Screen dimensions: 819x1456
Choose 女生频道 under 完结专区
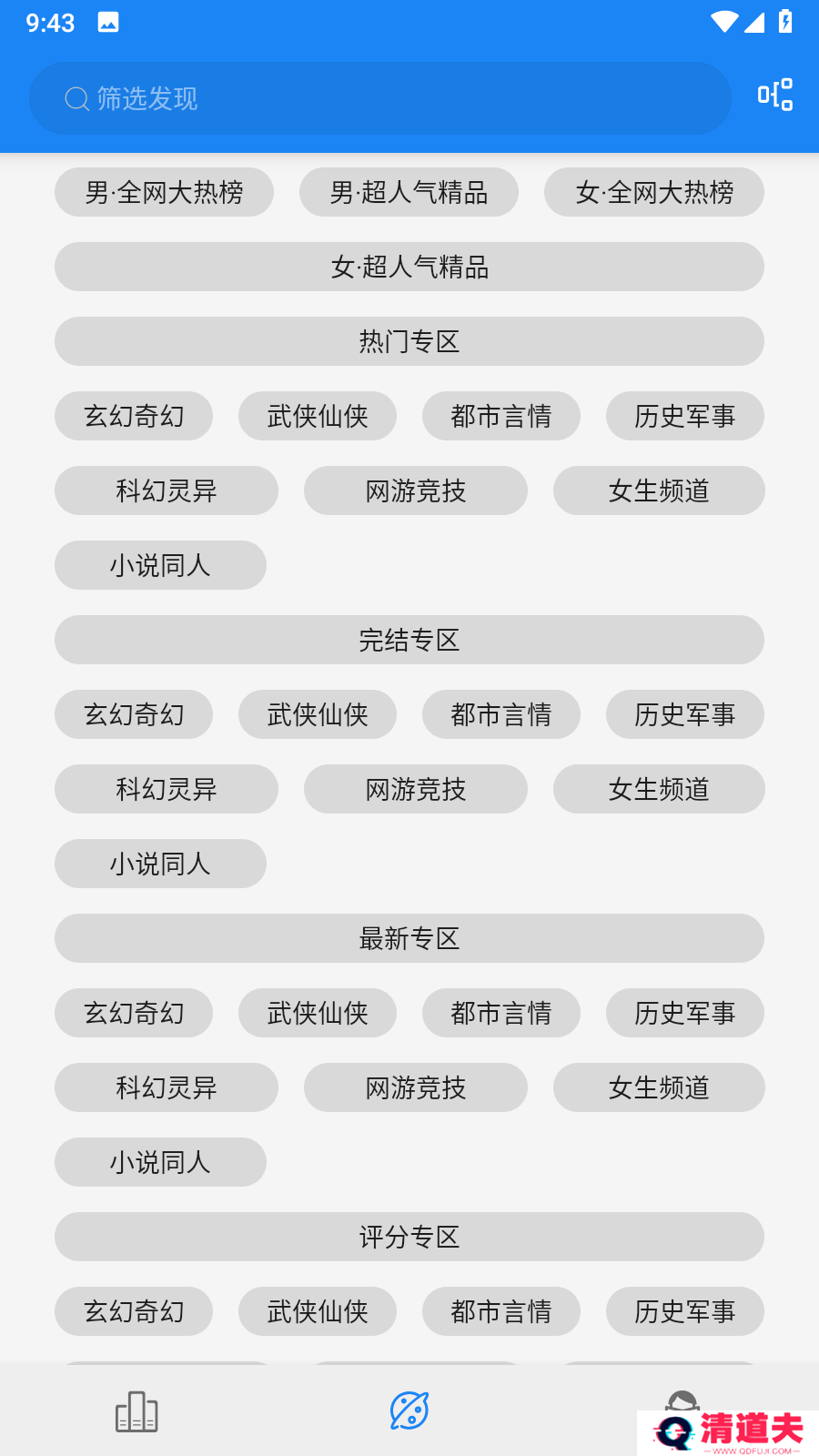pyautogui.click(x=659, y=789)
